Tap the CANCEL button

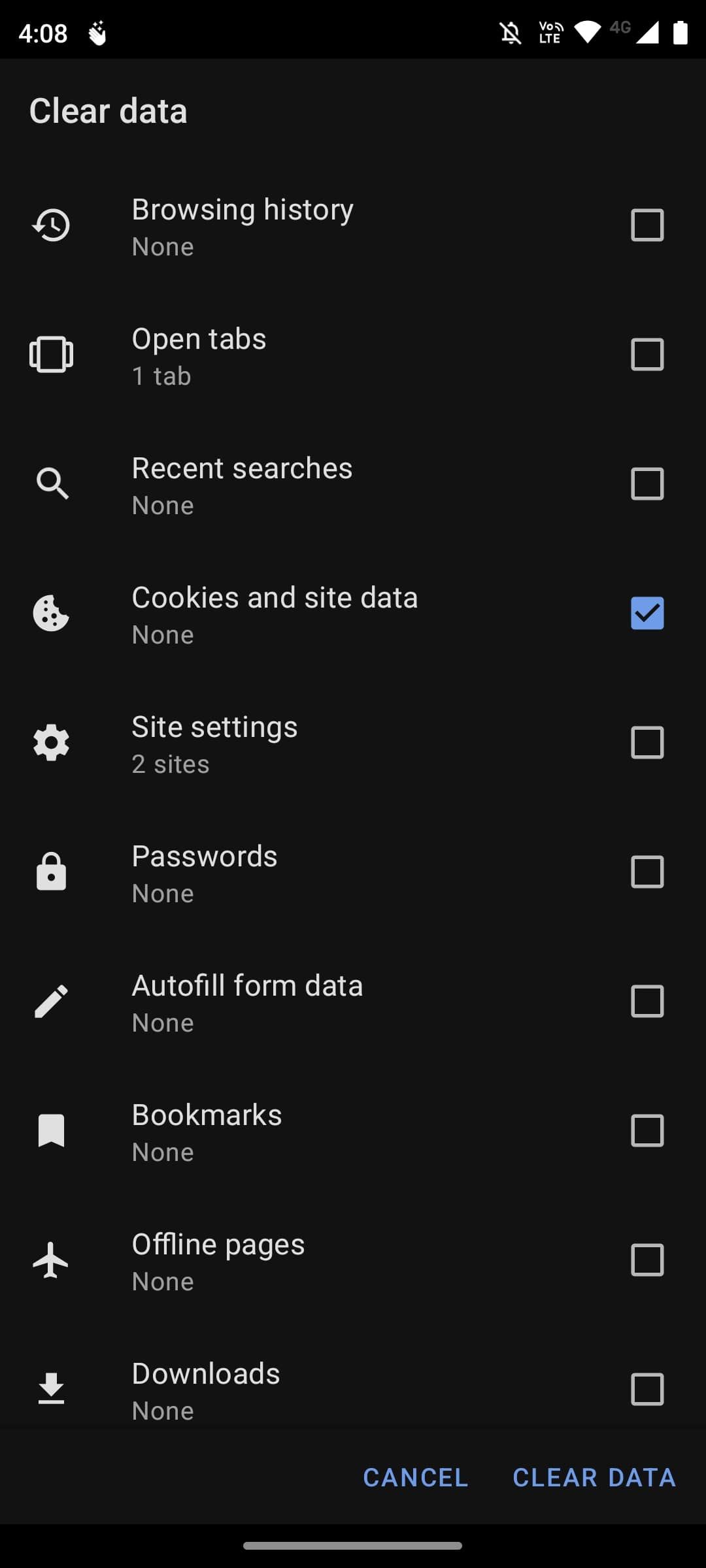[x=416, y=1477]
